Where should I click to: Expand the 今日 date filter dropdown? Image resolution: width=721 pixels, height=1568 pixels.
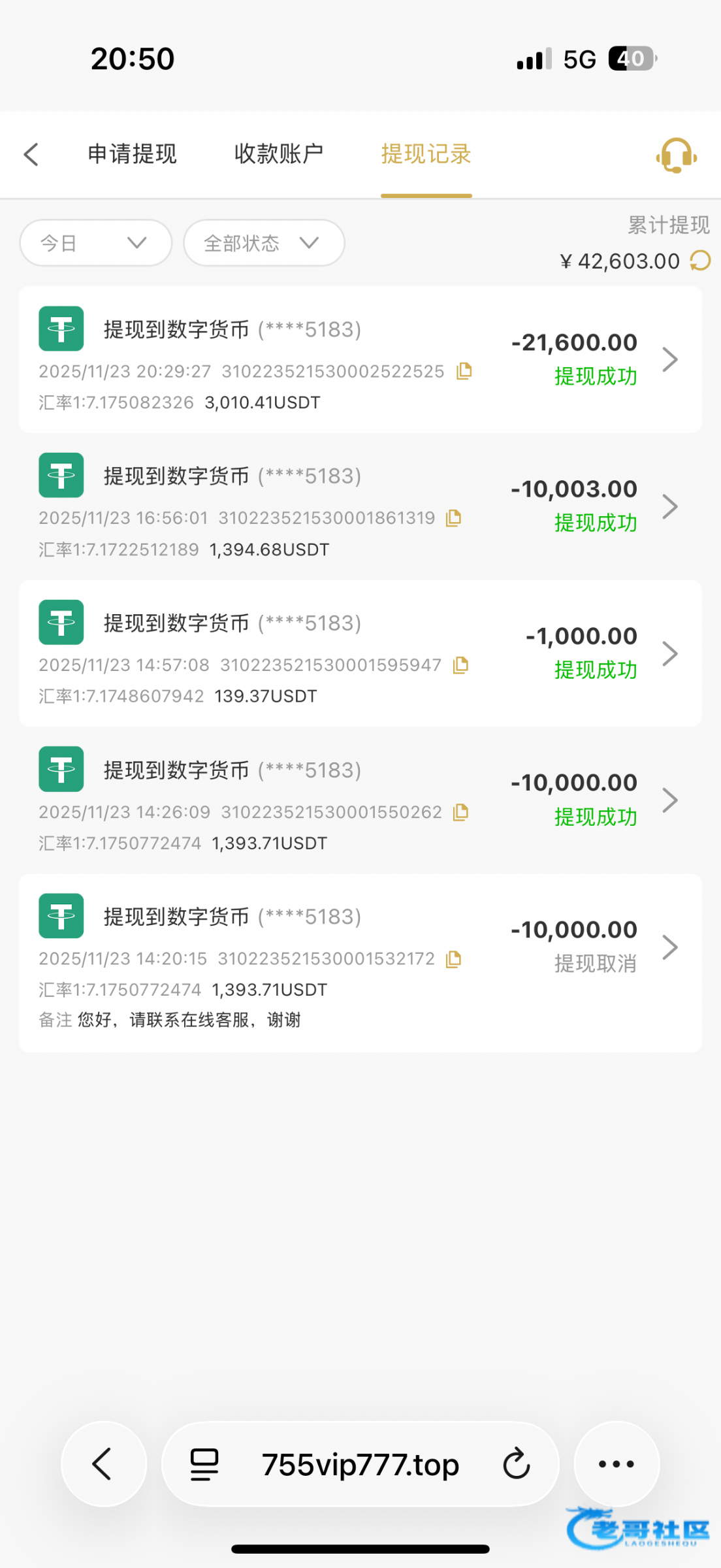[x=95, y=243]
